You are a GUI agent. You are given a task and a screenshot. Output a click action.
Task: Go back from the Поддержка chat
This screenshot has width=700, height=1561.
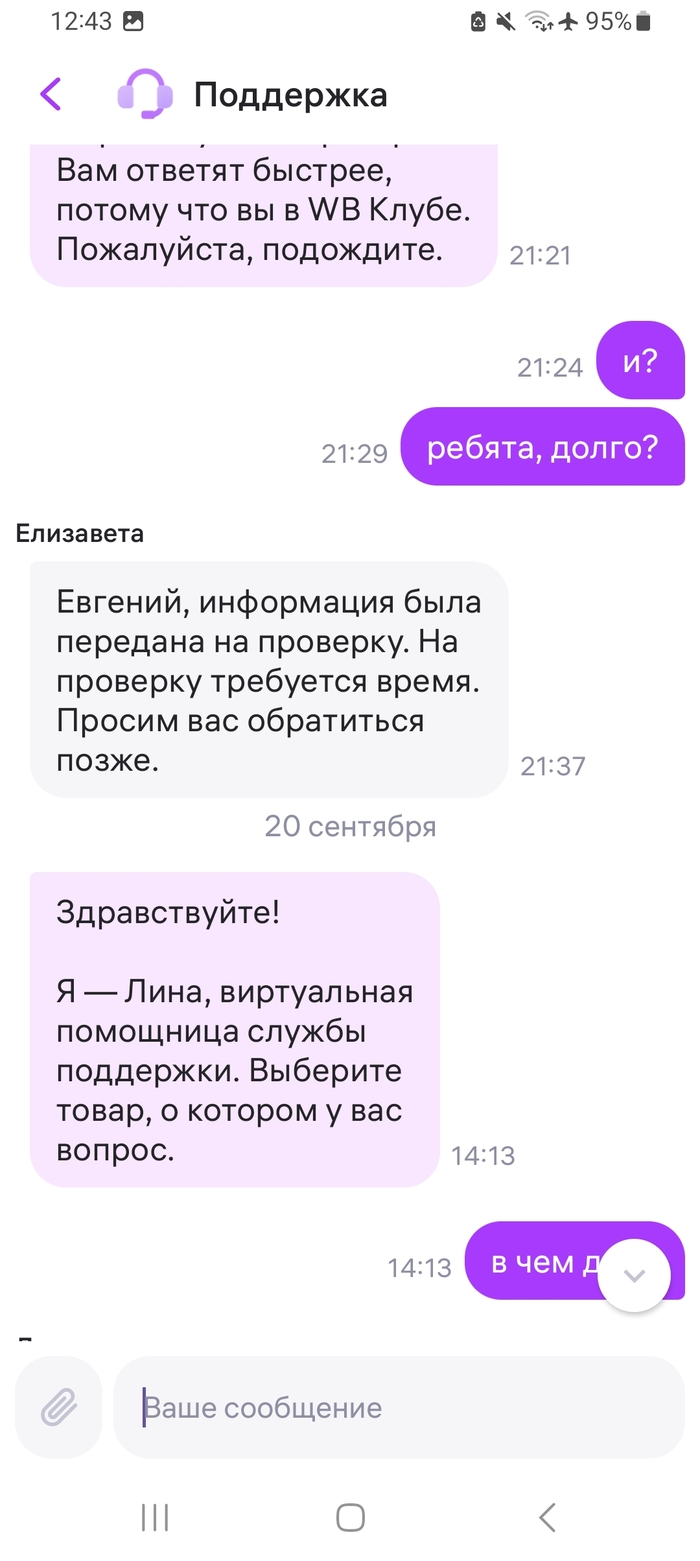(51, 95)
